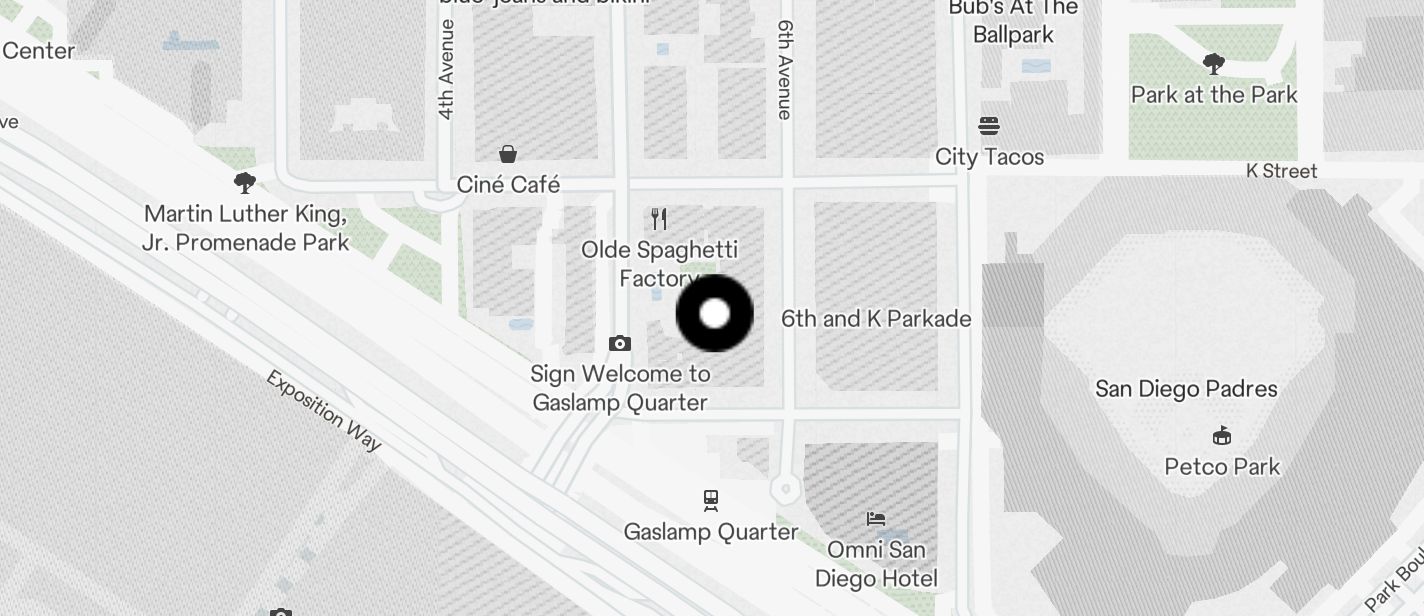Open Park at the Park marker
The height and width of the screenshot is (616, 1424).
(1214, 65)
